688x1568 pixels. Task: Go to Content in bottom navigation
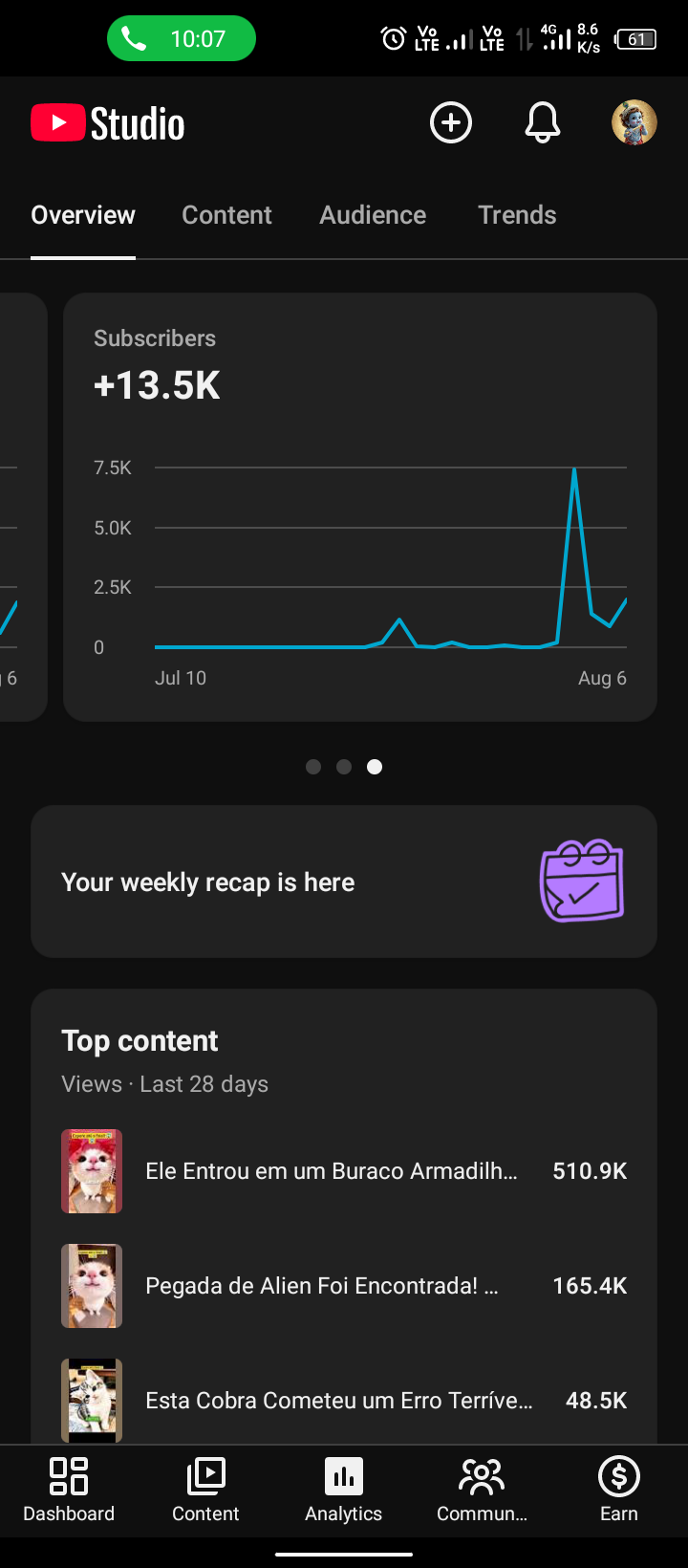(x=205, y=1490)
